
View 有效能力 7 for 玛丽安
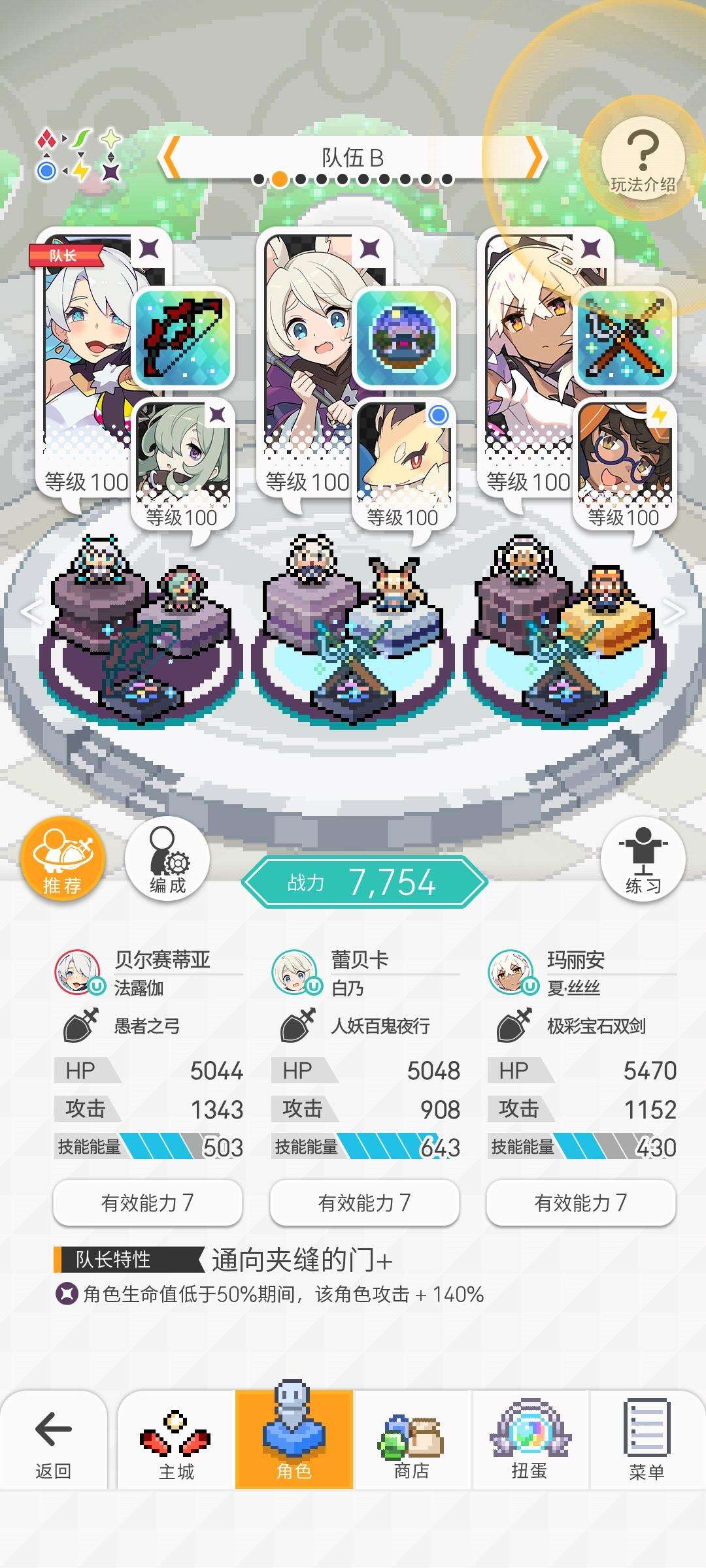581,1202
